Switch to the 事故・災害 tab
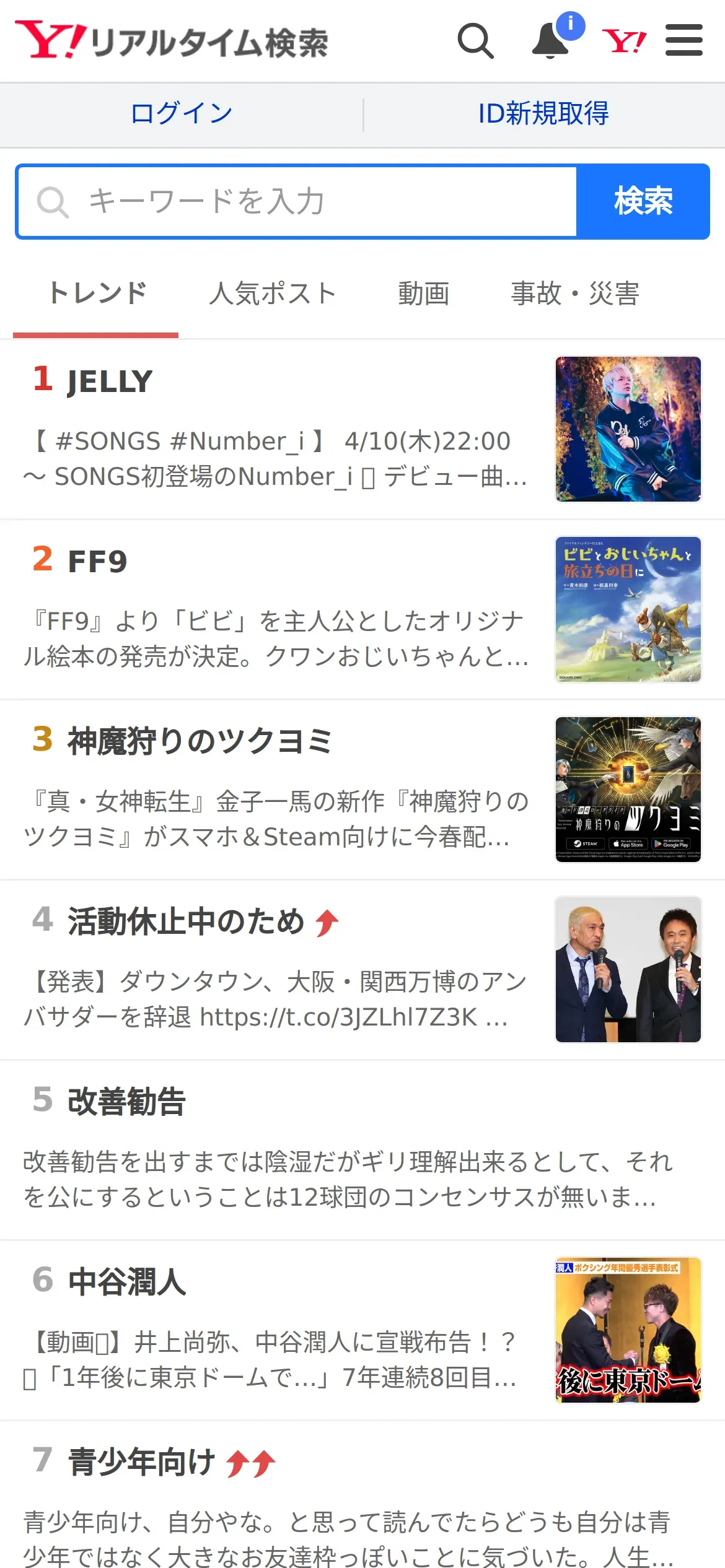This screenshot has height=1568, width=725. pos(574,294)
